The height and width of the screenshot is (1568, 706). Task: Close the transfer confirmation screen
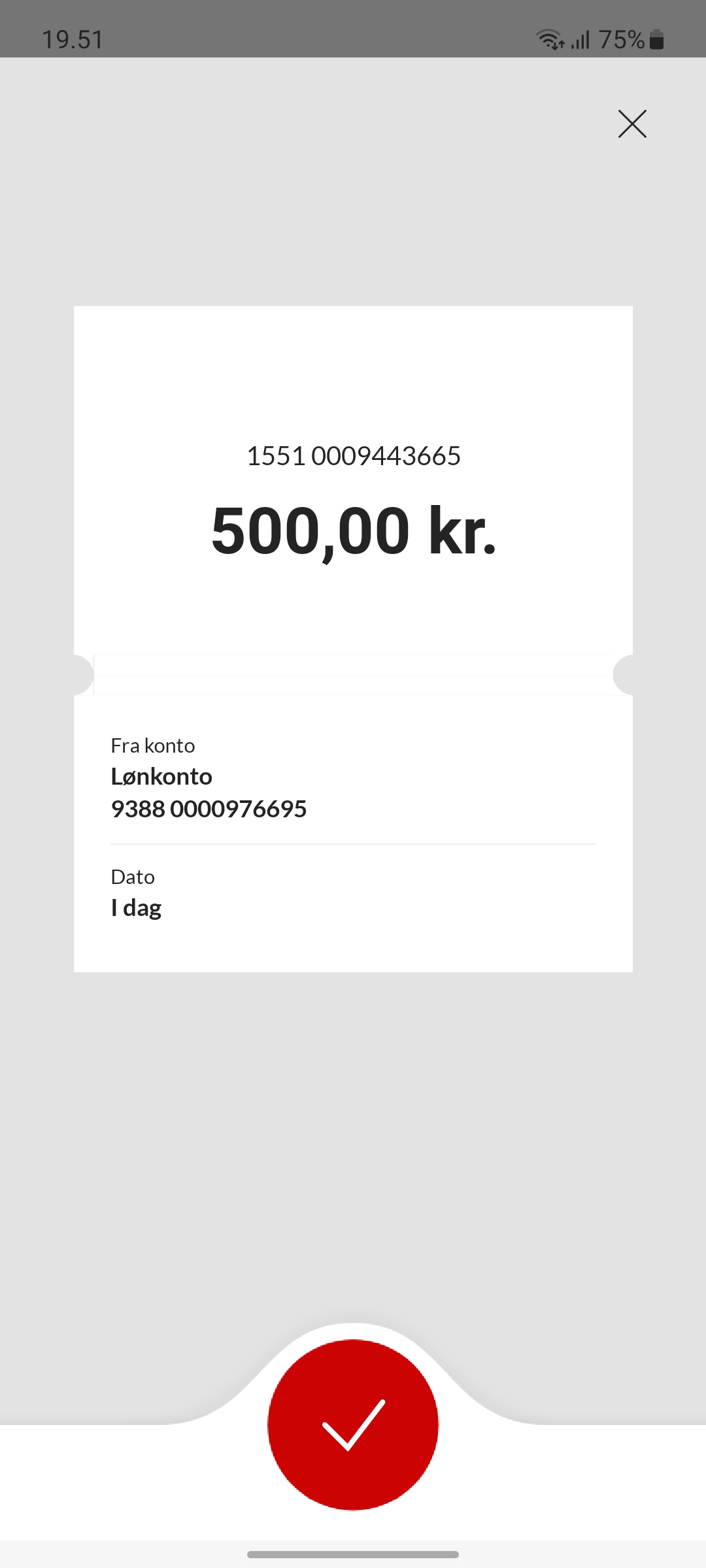point(632,123)
